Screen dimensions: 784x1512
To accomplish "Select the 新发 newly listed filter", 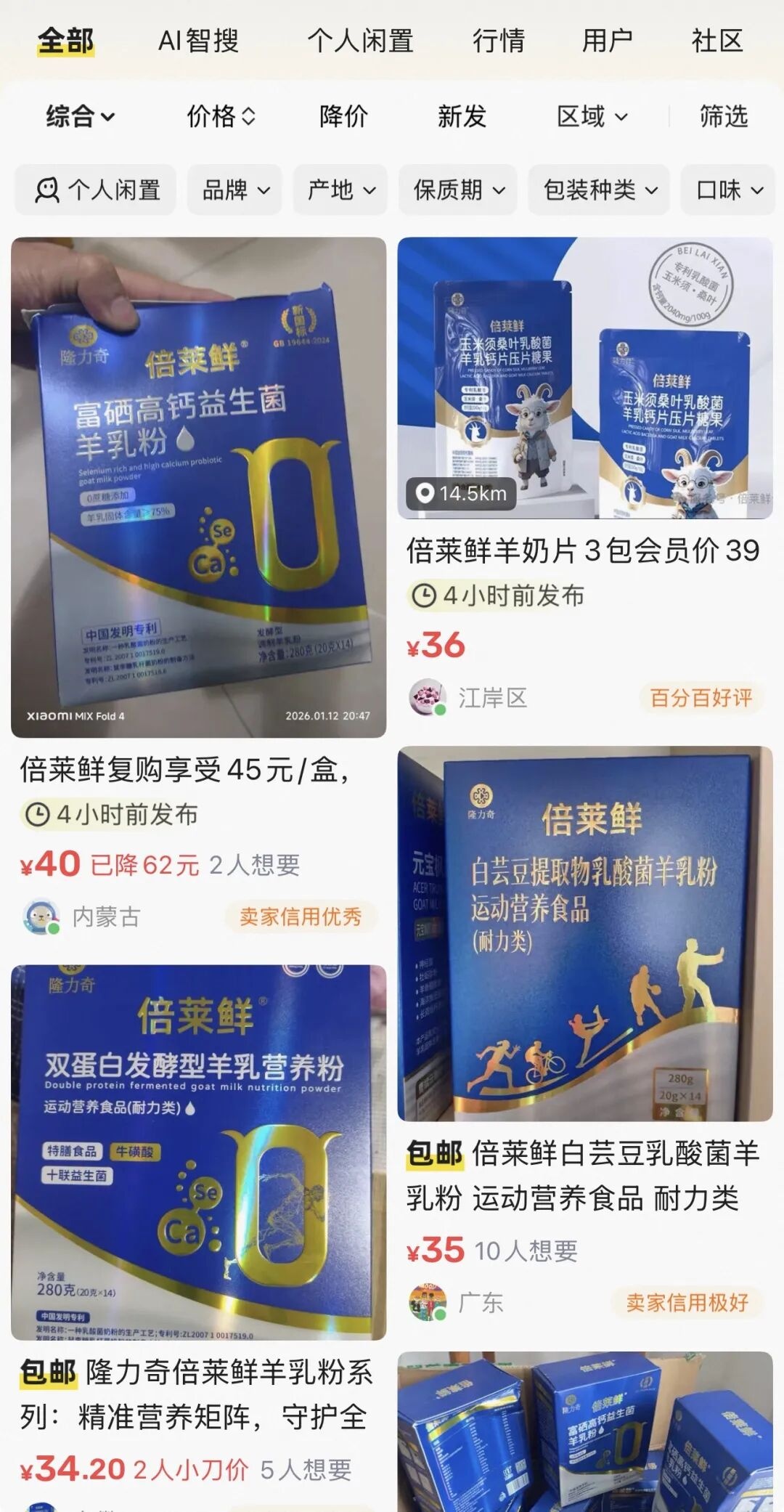I will click(461, 116).
